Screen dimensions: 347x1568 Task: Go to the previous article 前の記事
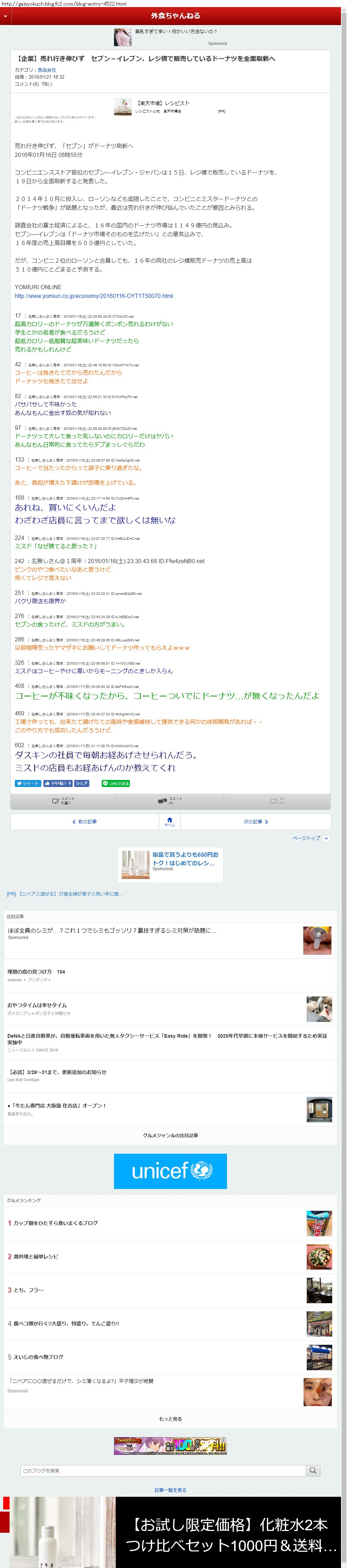[85, 822]
